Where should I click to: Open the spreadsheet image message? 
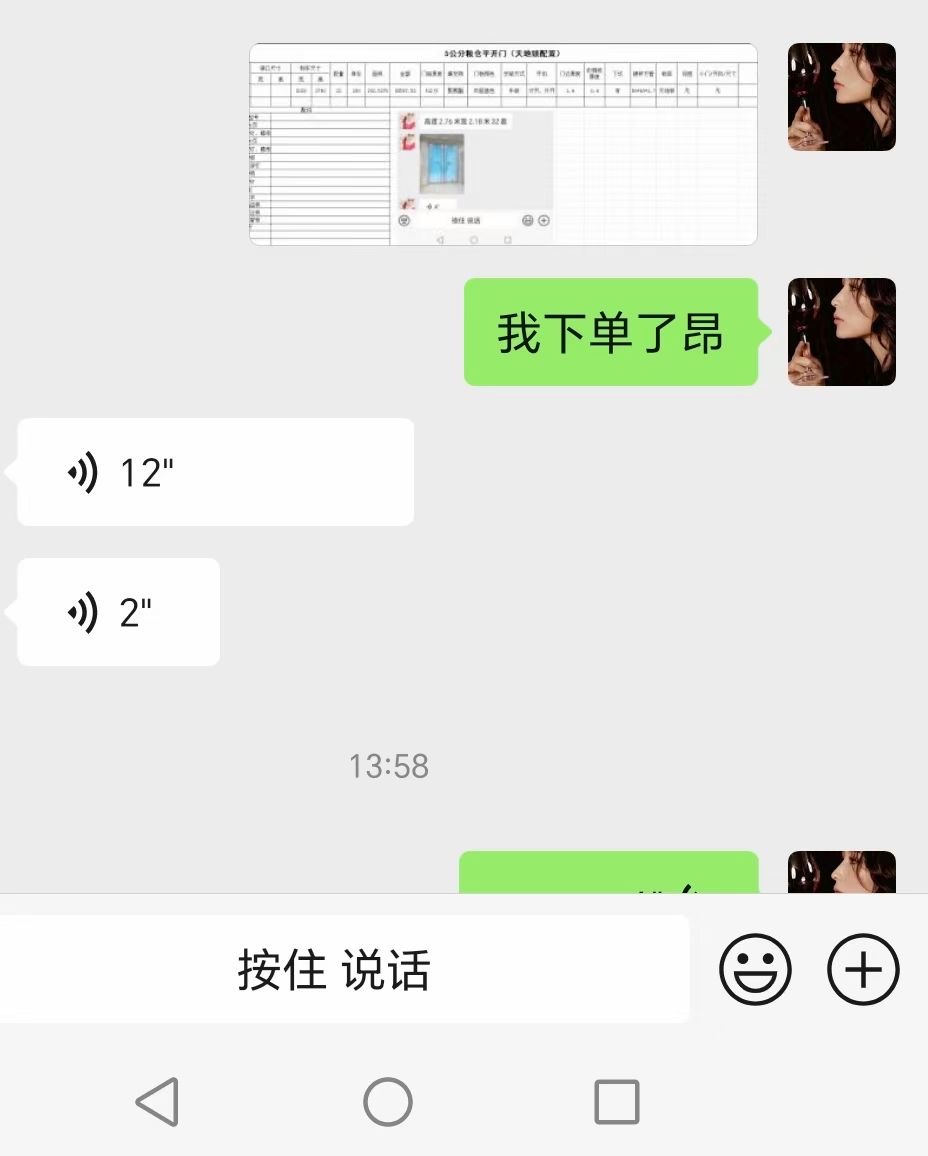click(503, 144)
